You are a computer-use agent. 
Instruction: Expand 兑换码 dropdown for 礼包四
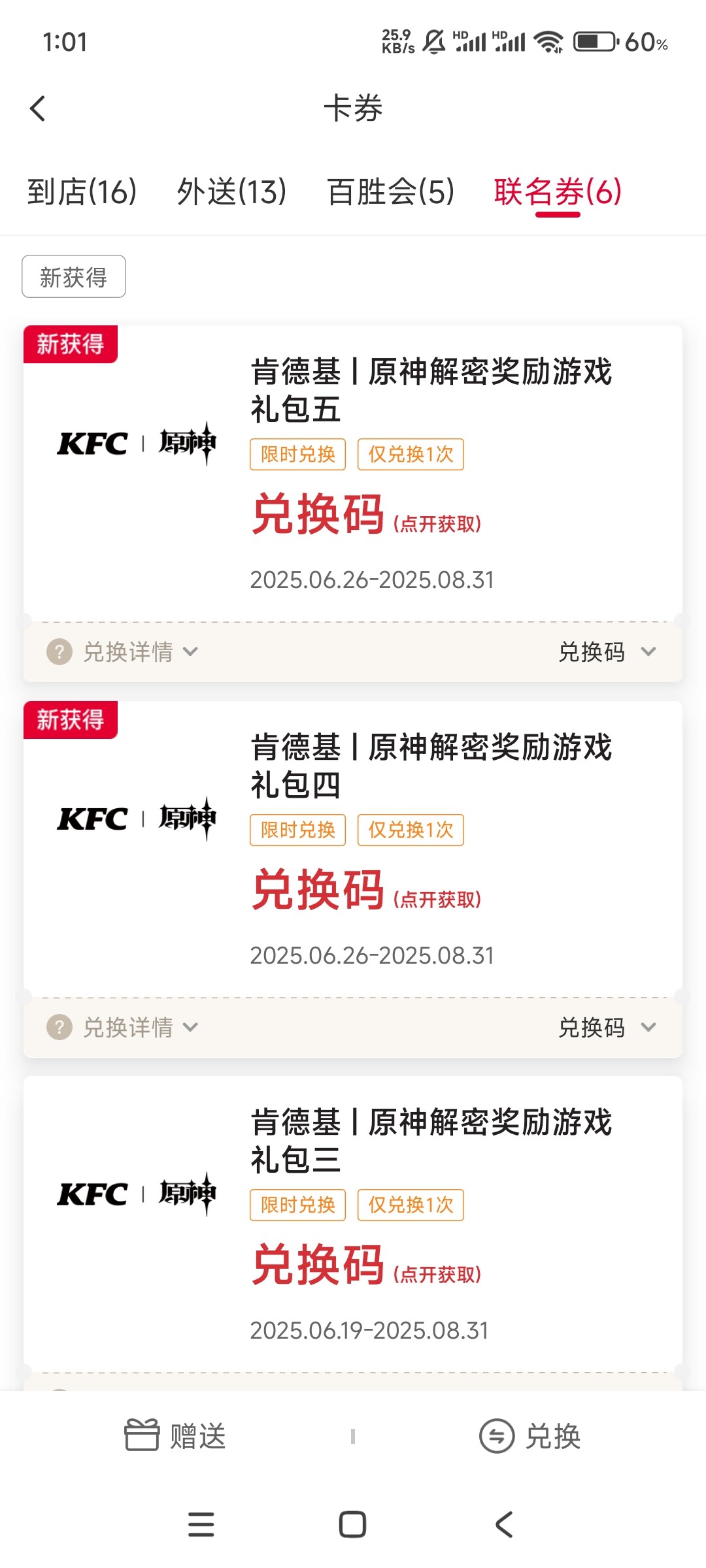tap(607, 1028)
